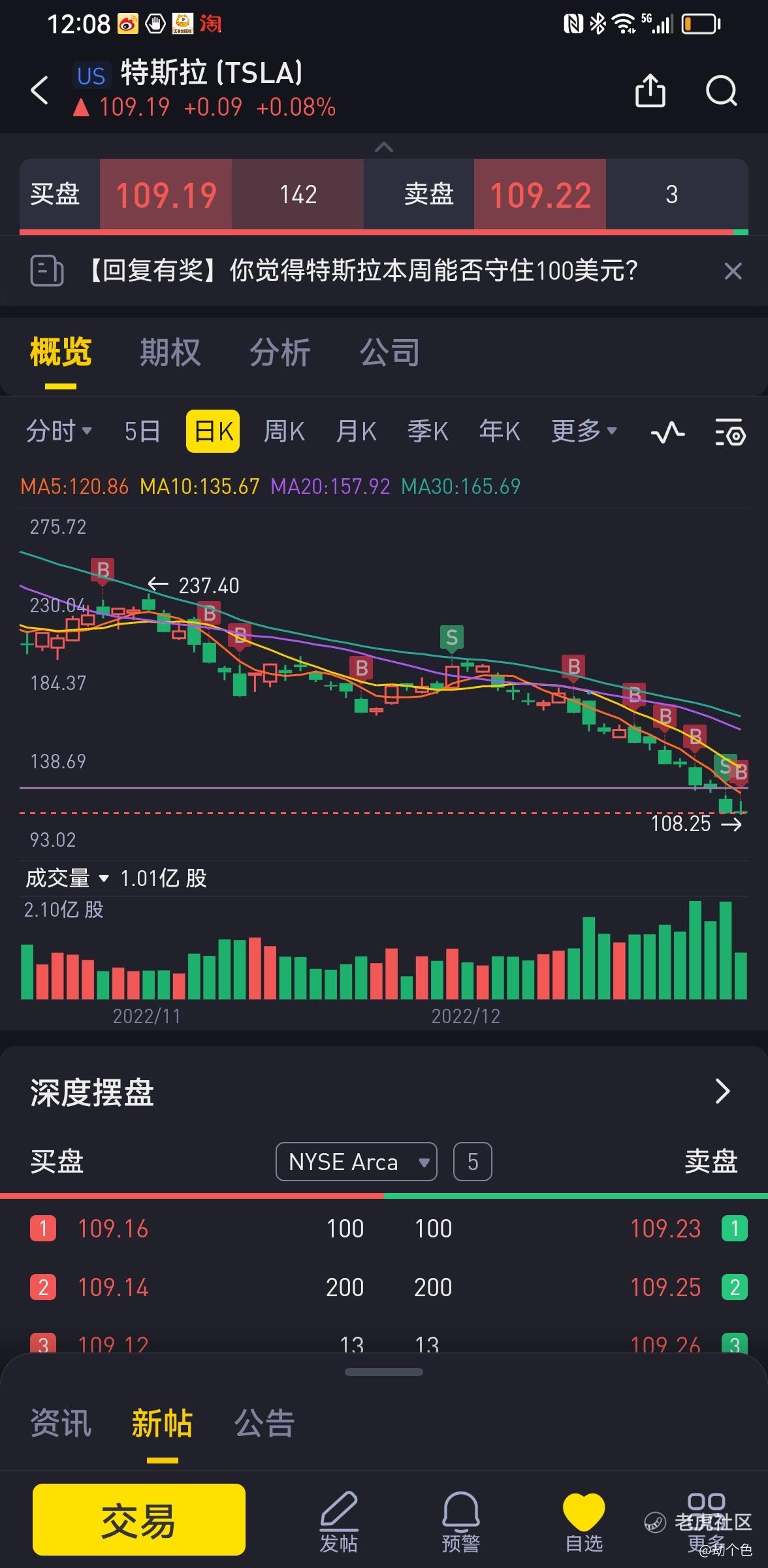Screen dimensions: 768x1568
Task: Change the NYSE Arca exchange dropdown
Action: (357, 1162)
